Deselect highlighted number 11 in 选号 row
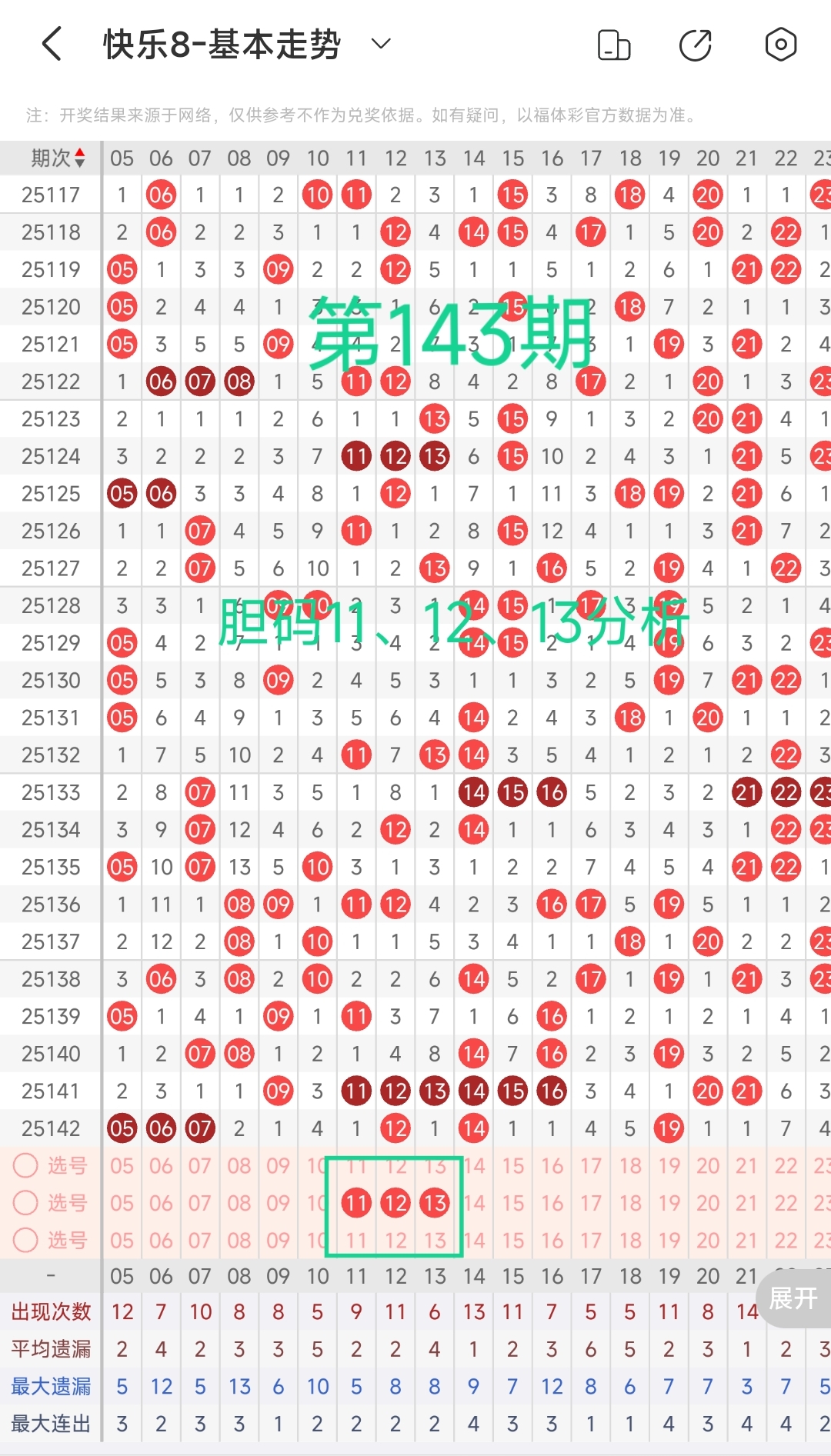 (356, 1203)
